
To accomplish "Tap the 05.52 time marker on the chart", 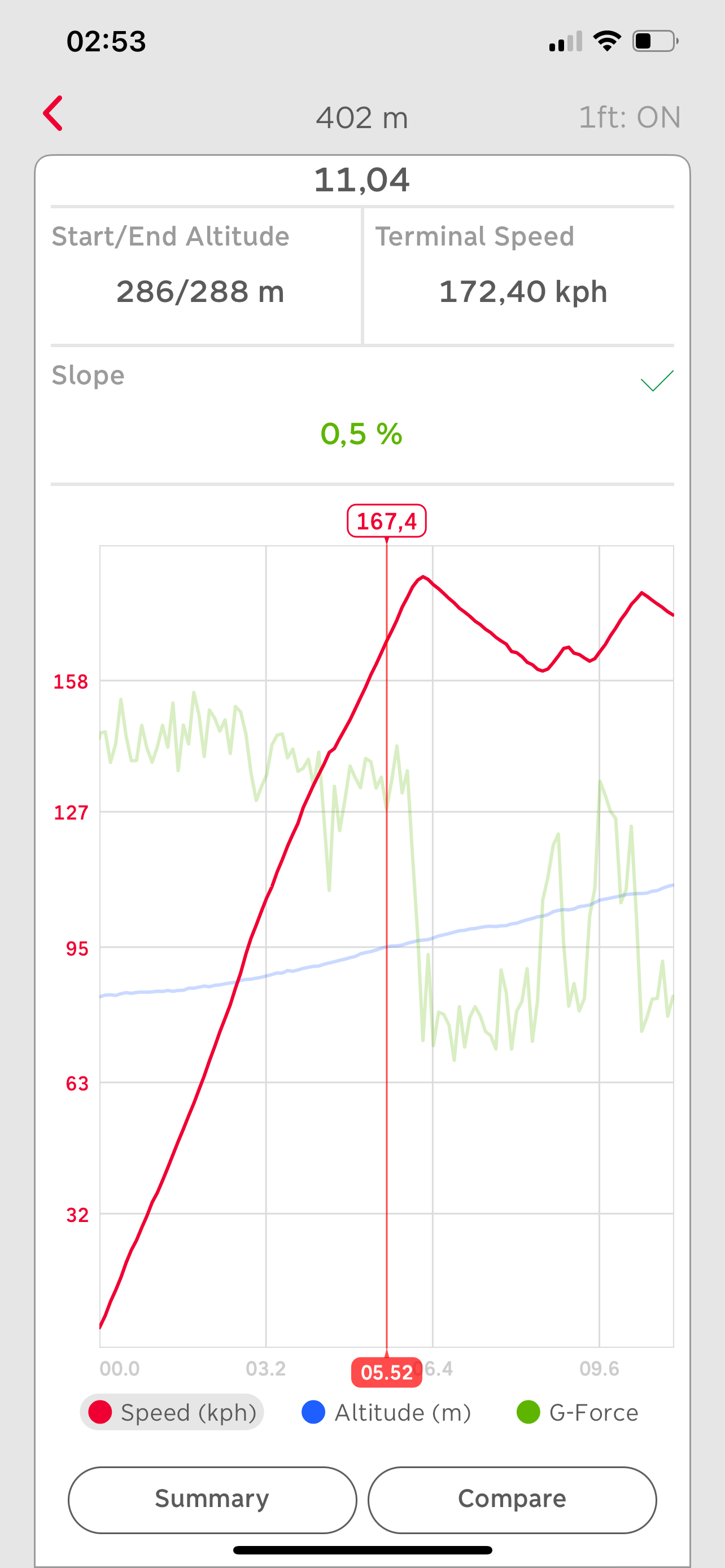I will [x=387, y=1372].
